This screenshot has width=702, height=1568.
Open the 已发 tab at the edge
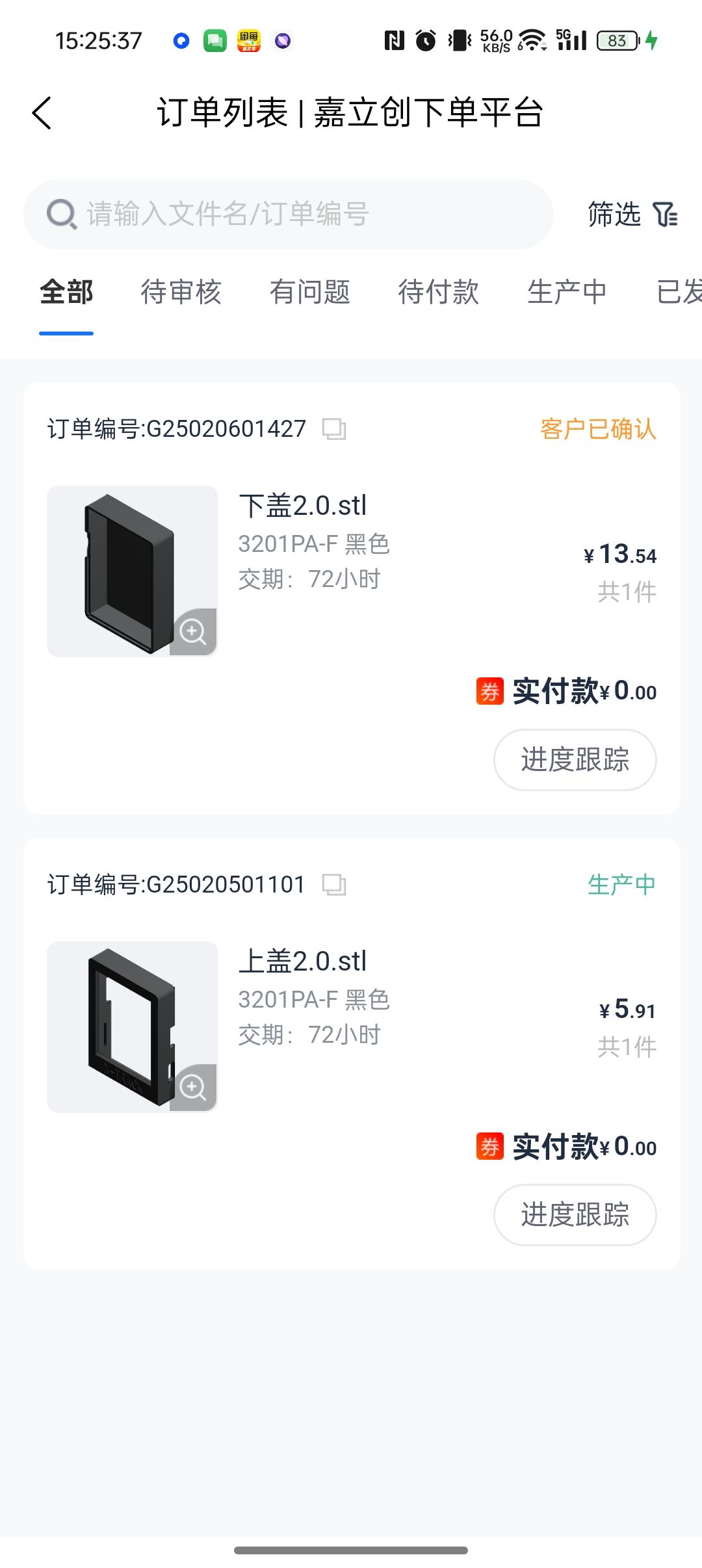click(679, 292)
